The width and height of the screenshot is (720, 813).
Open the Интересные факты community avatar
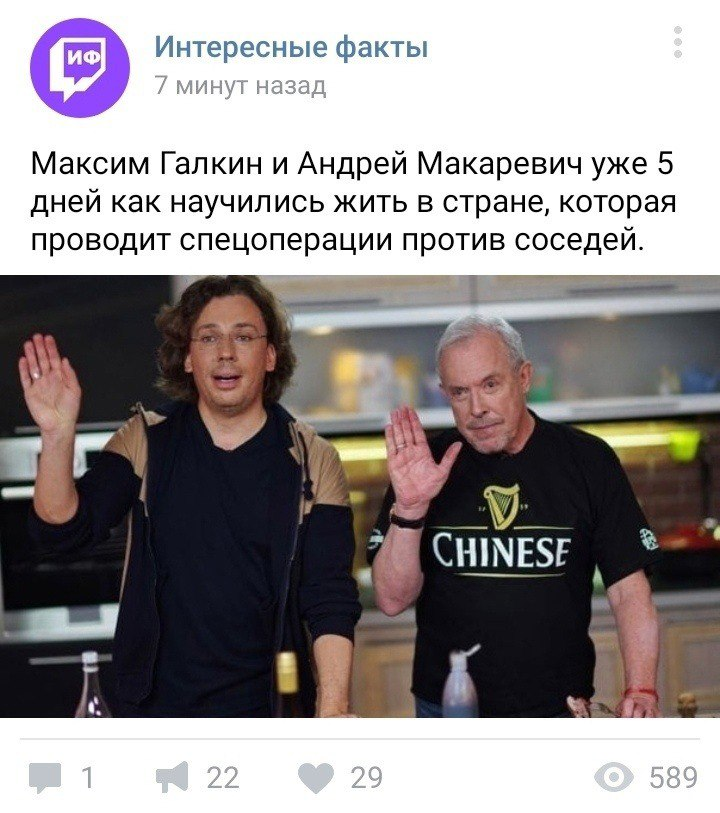coord(79,68)
